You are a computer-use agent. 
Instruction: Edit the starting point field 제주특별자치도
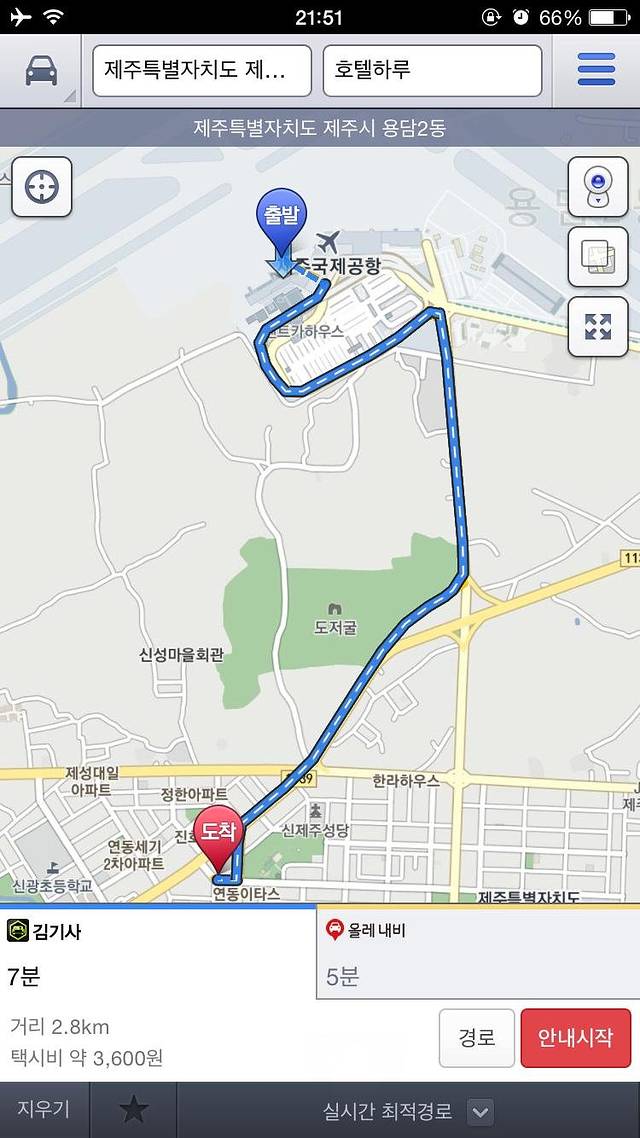tap(202, 71)
